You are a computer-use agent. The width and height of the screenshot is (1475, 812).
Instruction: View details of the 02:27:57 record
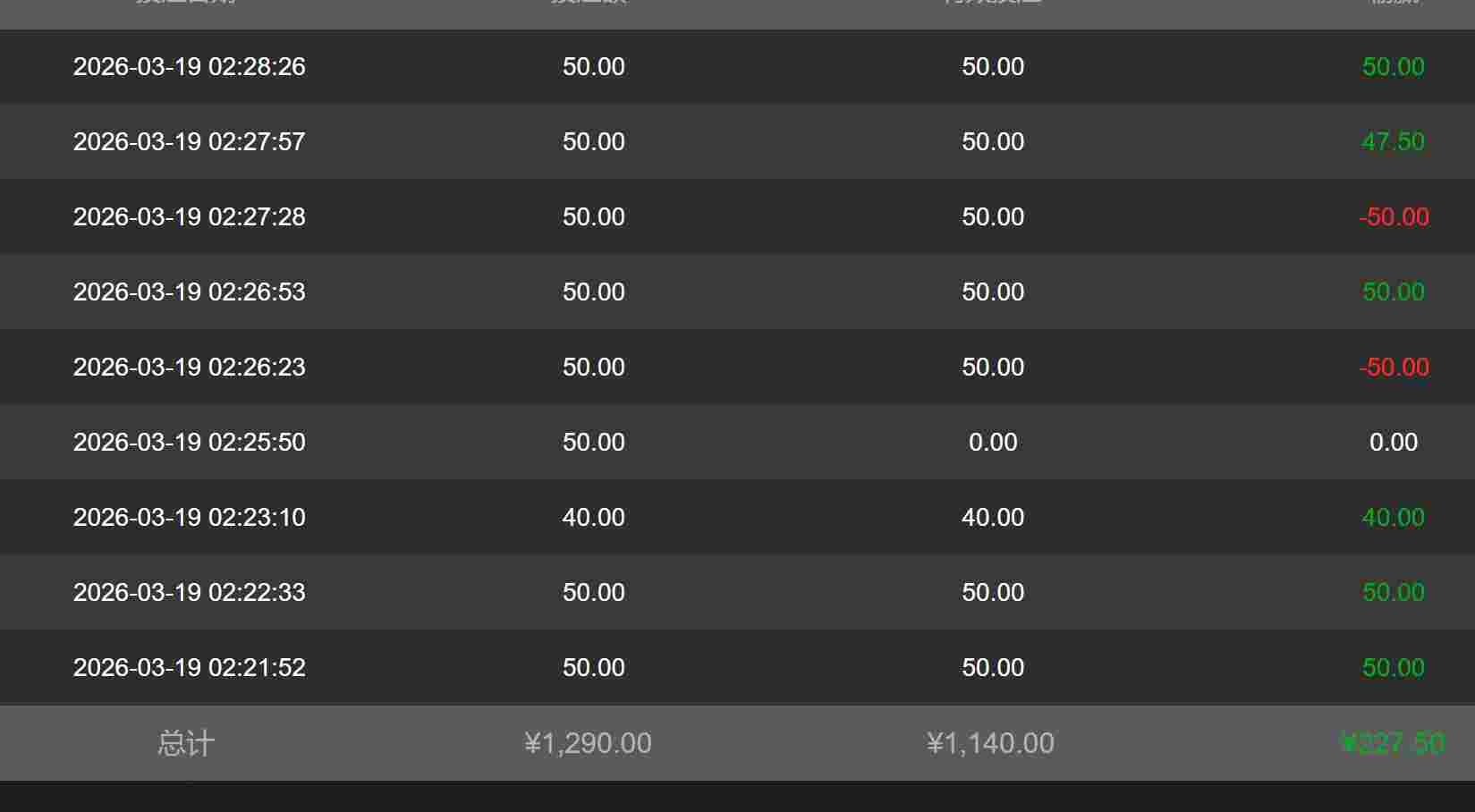(x=189, y=142)
